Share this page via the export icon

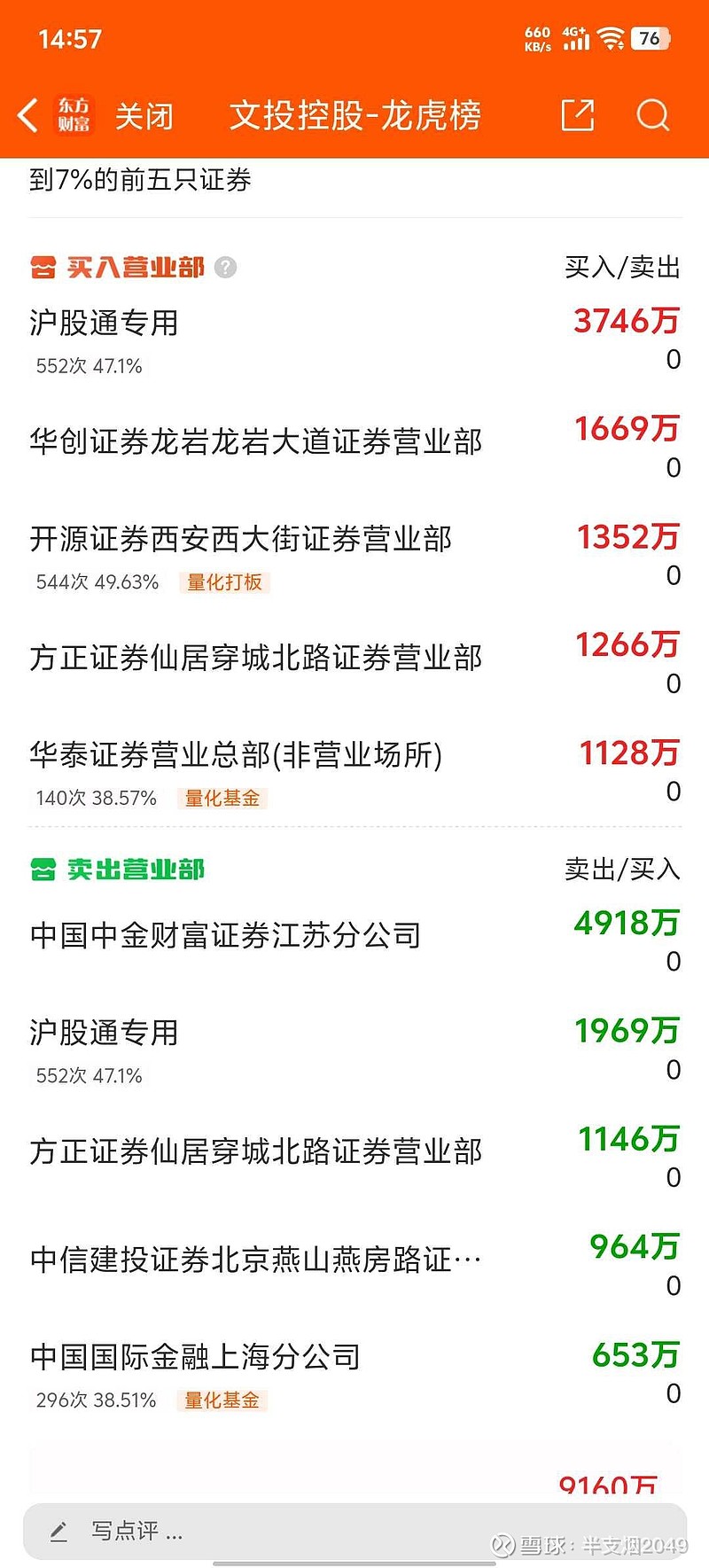(x=578, y=115)
